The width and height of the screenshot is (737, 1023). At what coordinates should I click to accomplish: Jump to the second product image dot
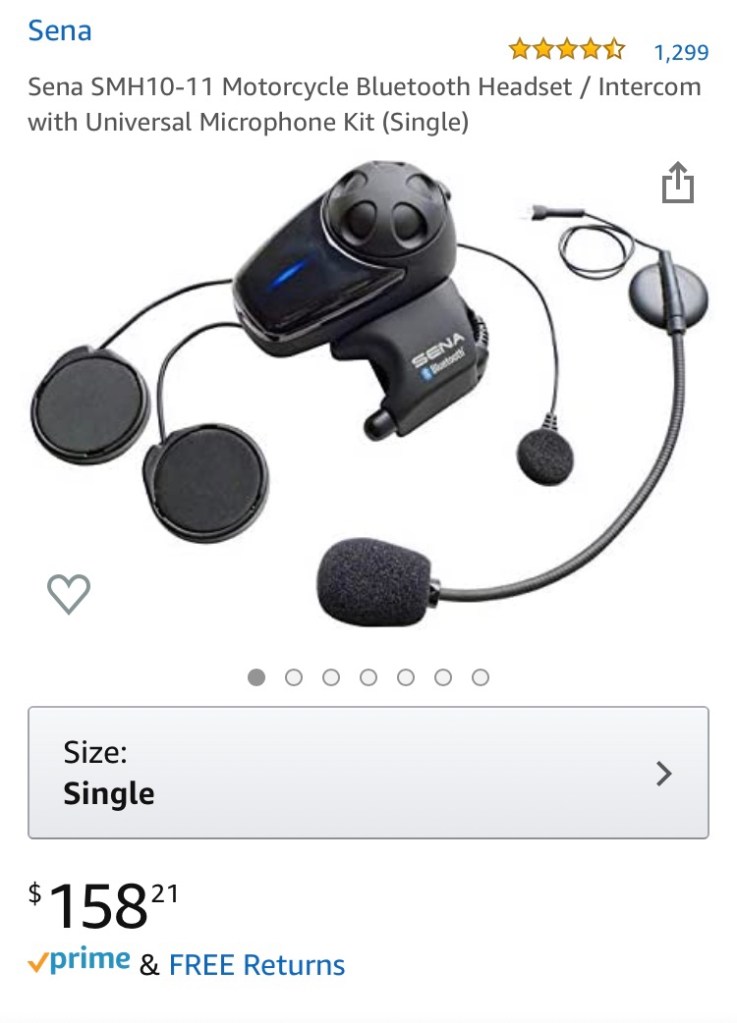tap(294, 678)
